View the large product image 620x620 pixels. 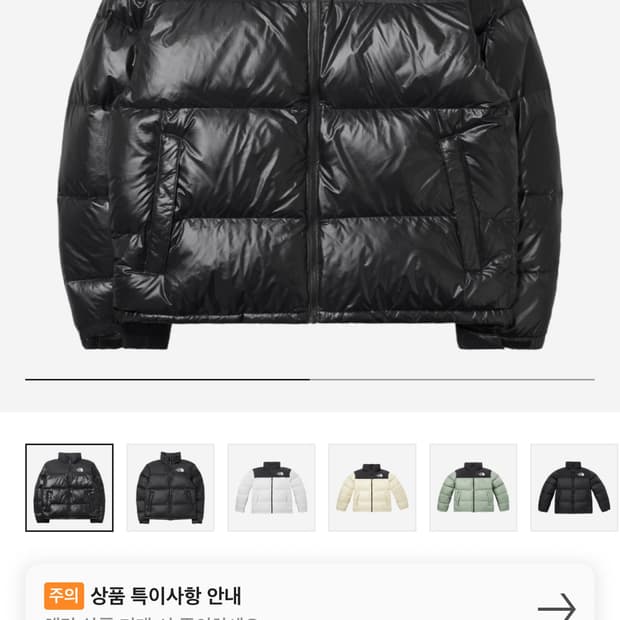click(310, 176)
